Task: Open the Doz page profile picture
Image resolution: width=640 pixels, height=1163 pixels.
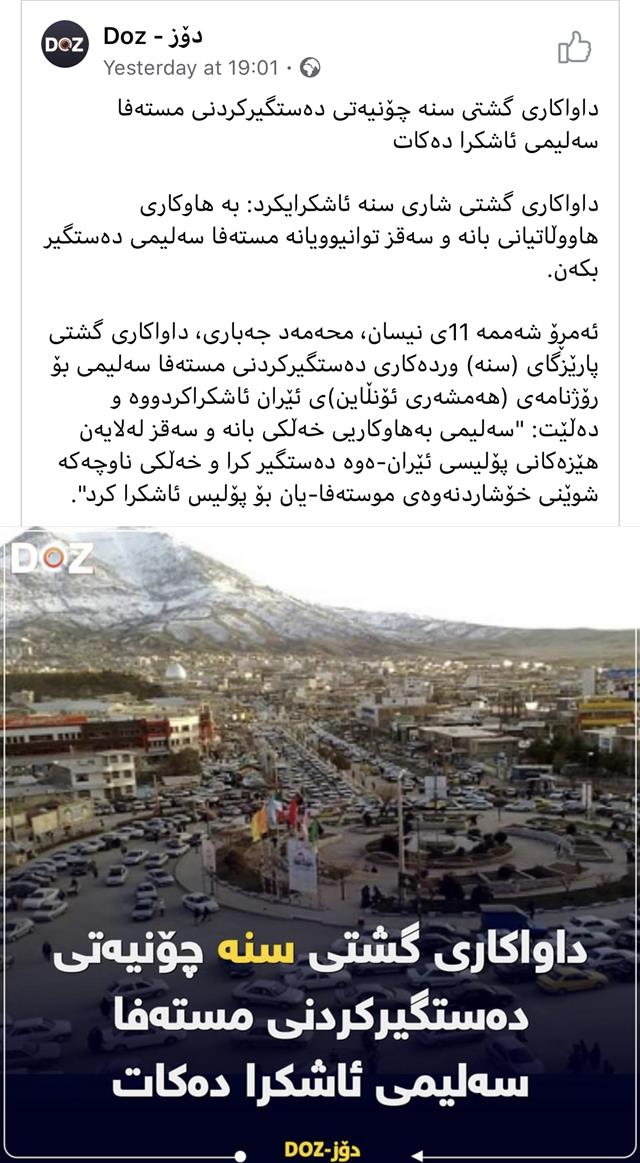Action: (x=65, y=44)
